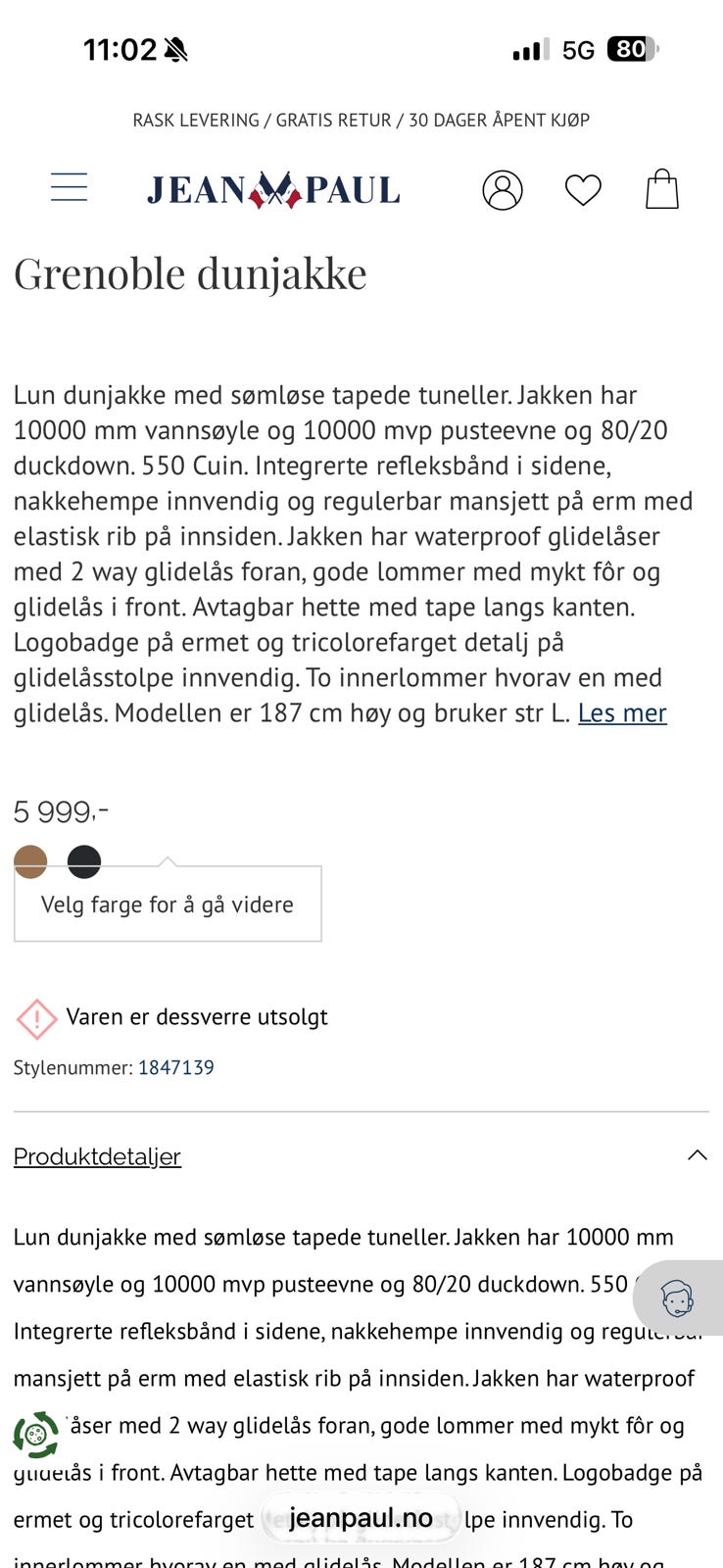Click the out-of-stock warning icon

[x=36, y=1018]
